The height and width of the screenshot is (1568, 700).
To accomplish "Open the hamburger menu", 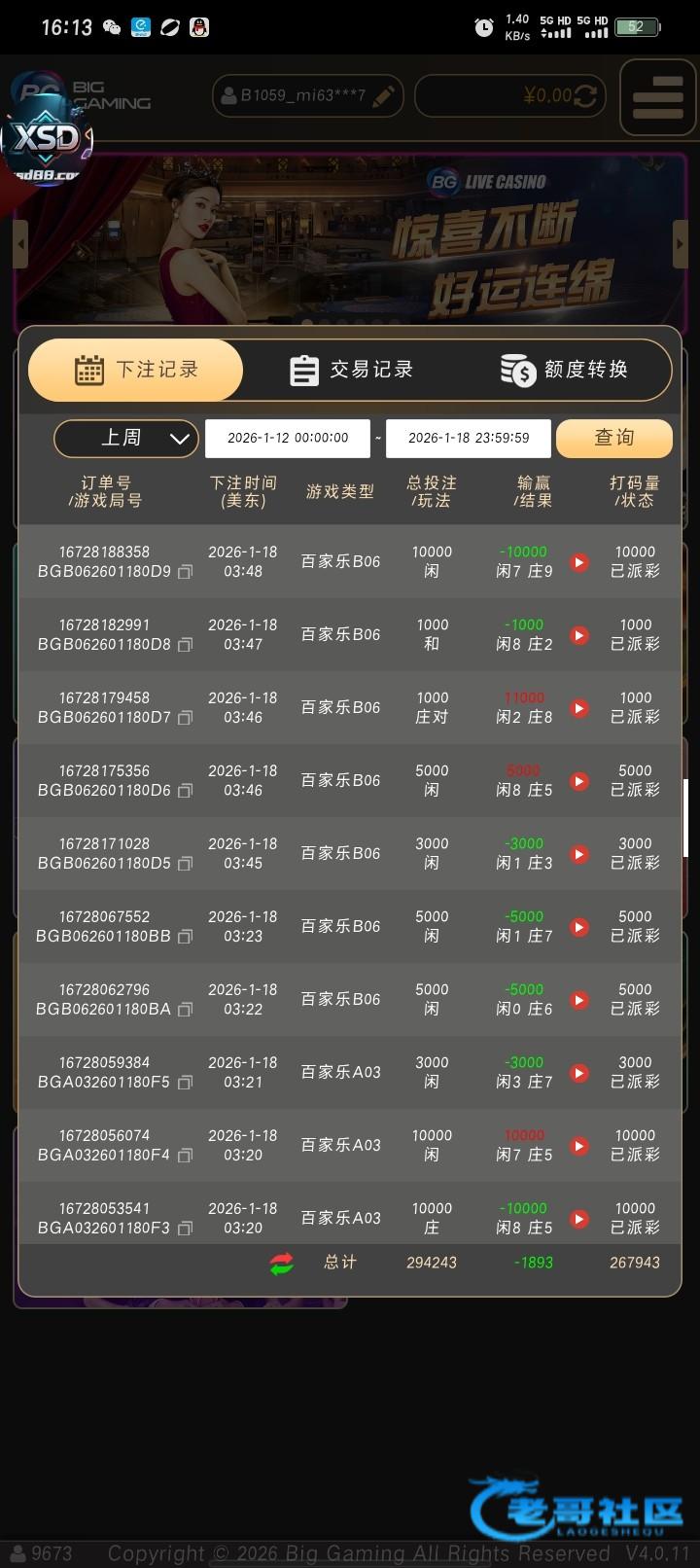I will click(657, 96).
